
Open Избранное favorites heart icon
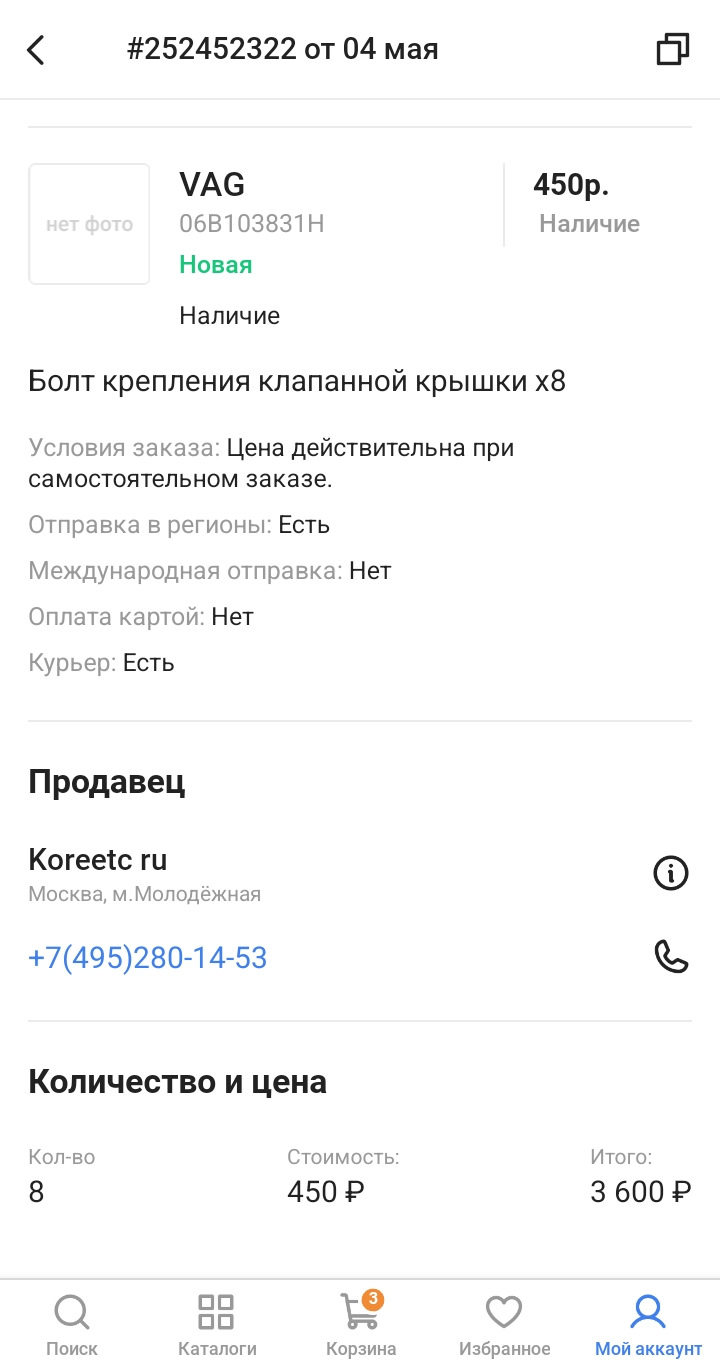coord(503,1320)
